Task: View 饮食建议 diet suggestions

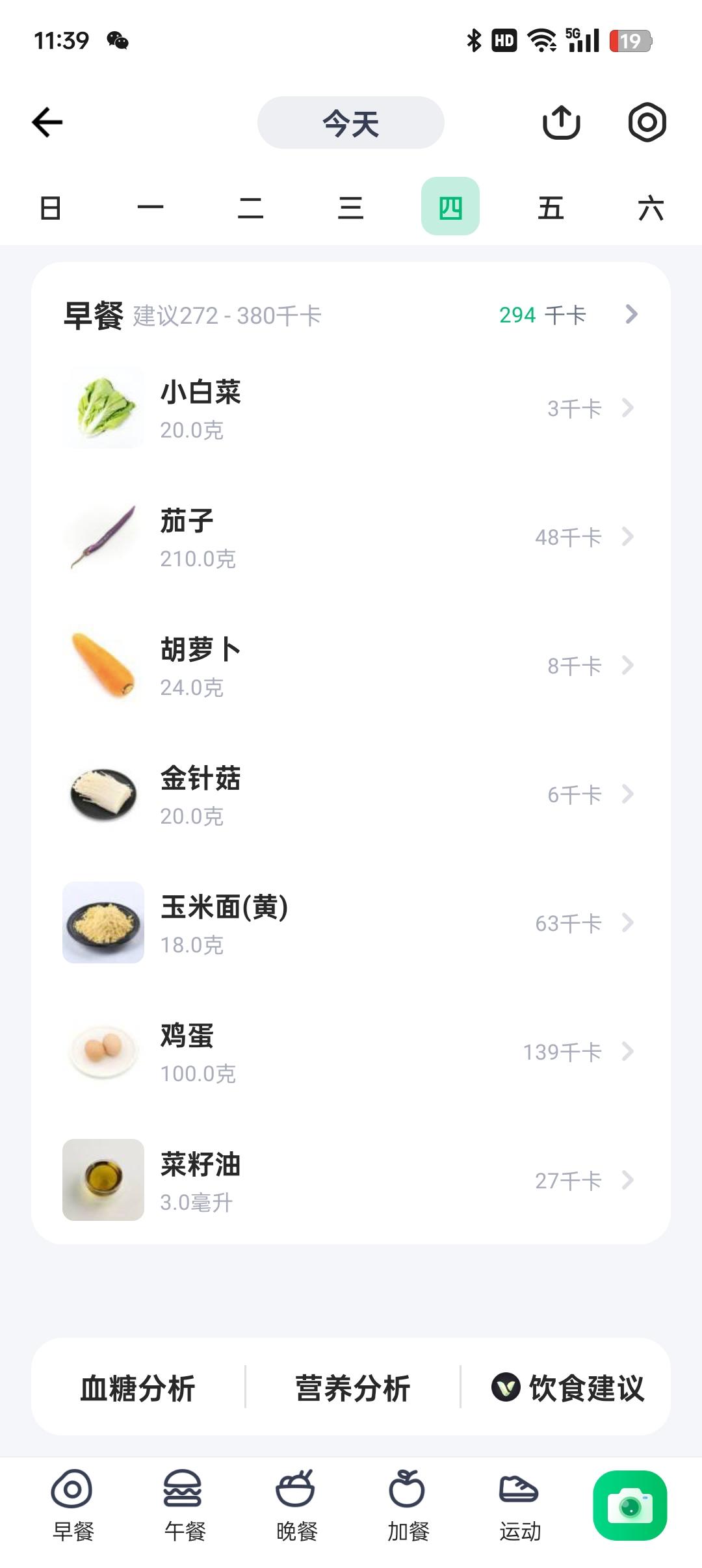Action: 568,1388
